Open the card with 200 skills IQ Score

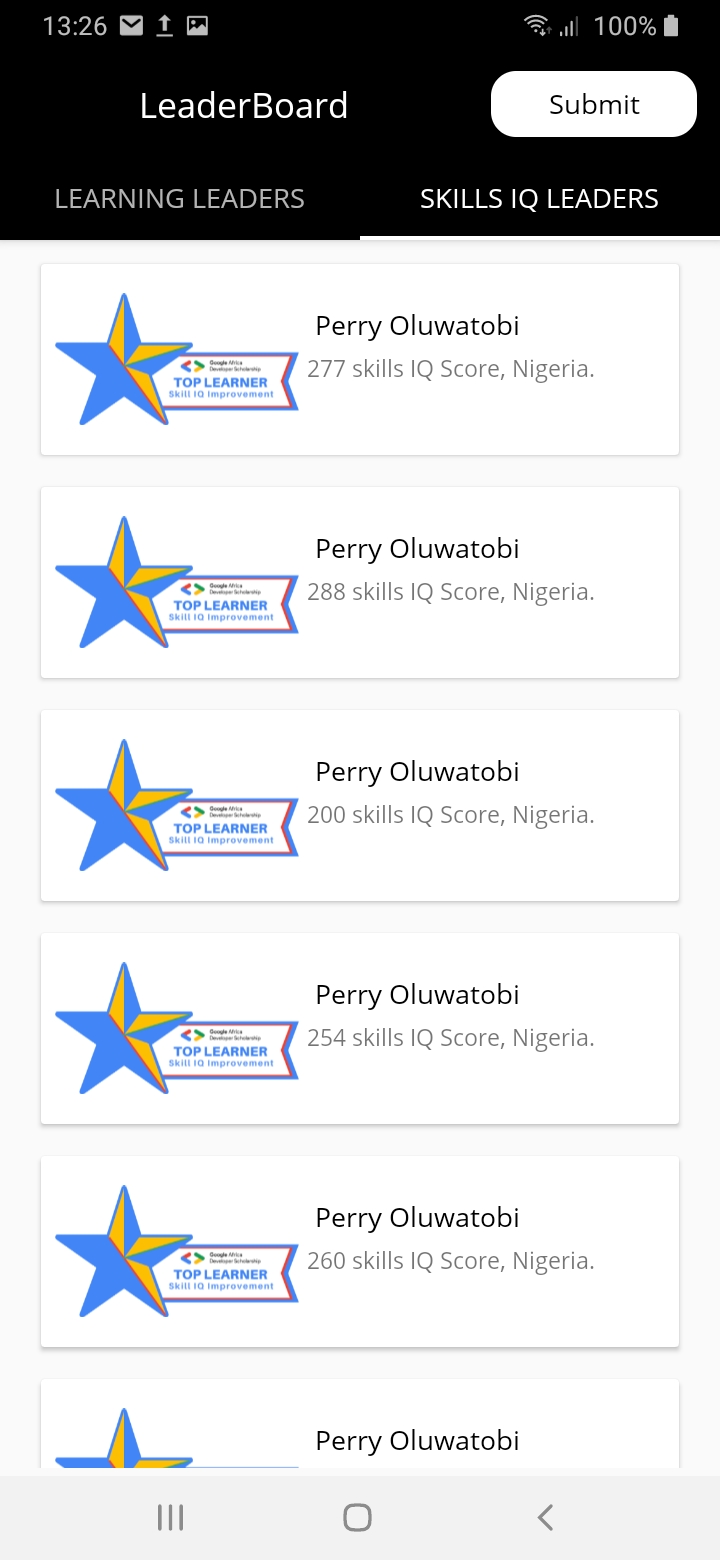[360, 805]
